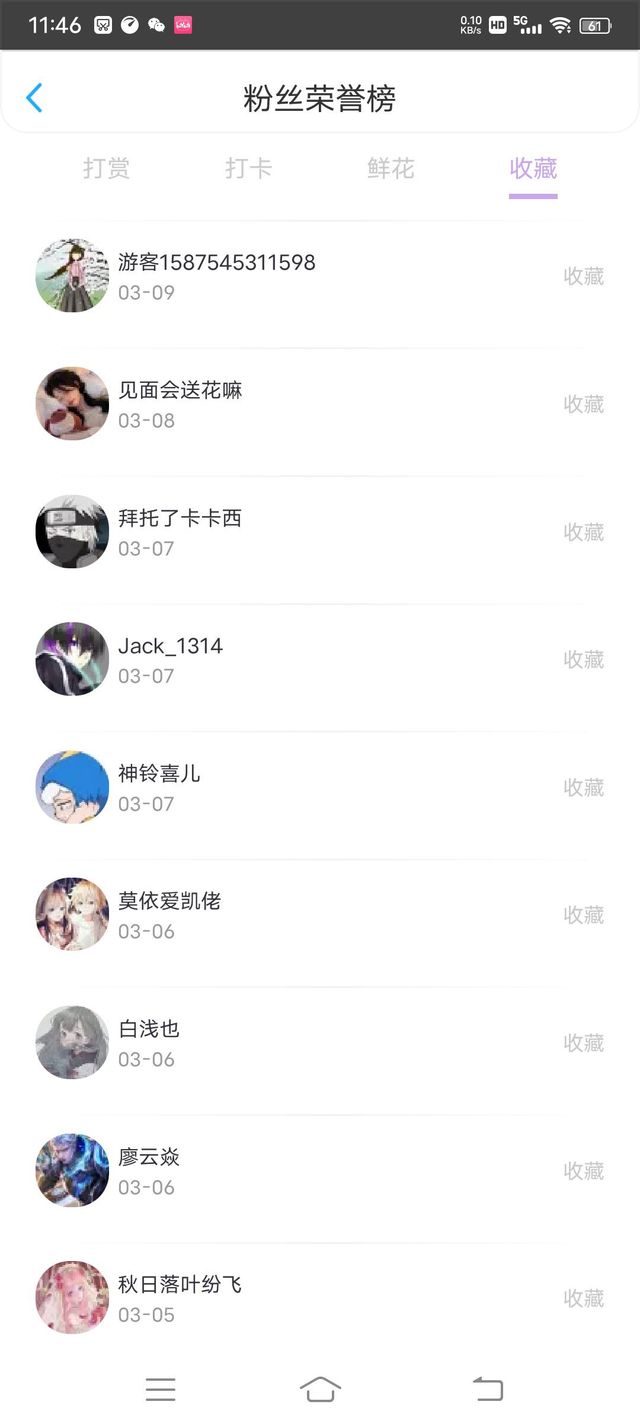Viewport: 640px width, 1427px height.
Task: Switch to the 打赏 tab
Action: pos(107,169)
